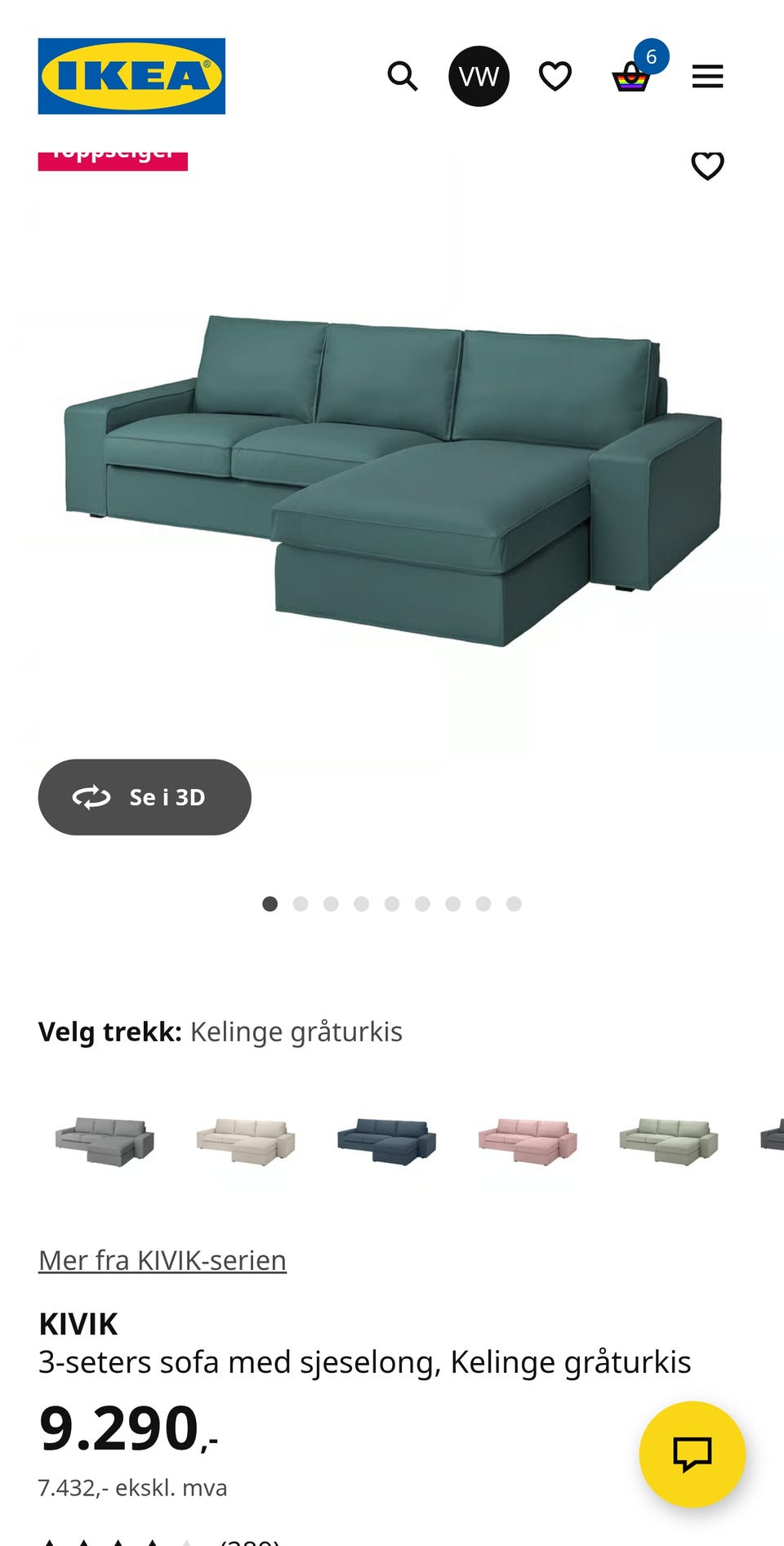Select the first carousel dot indicator

point(269,904)
